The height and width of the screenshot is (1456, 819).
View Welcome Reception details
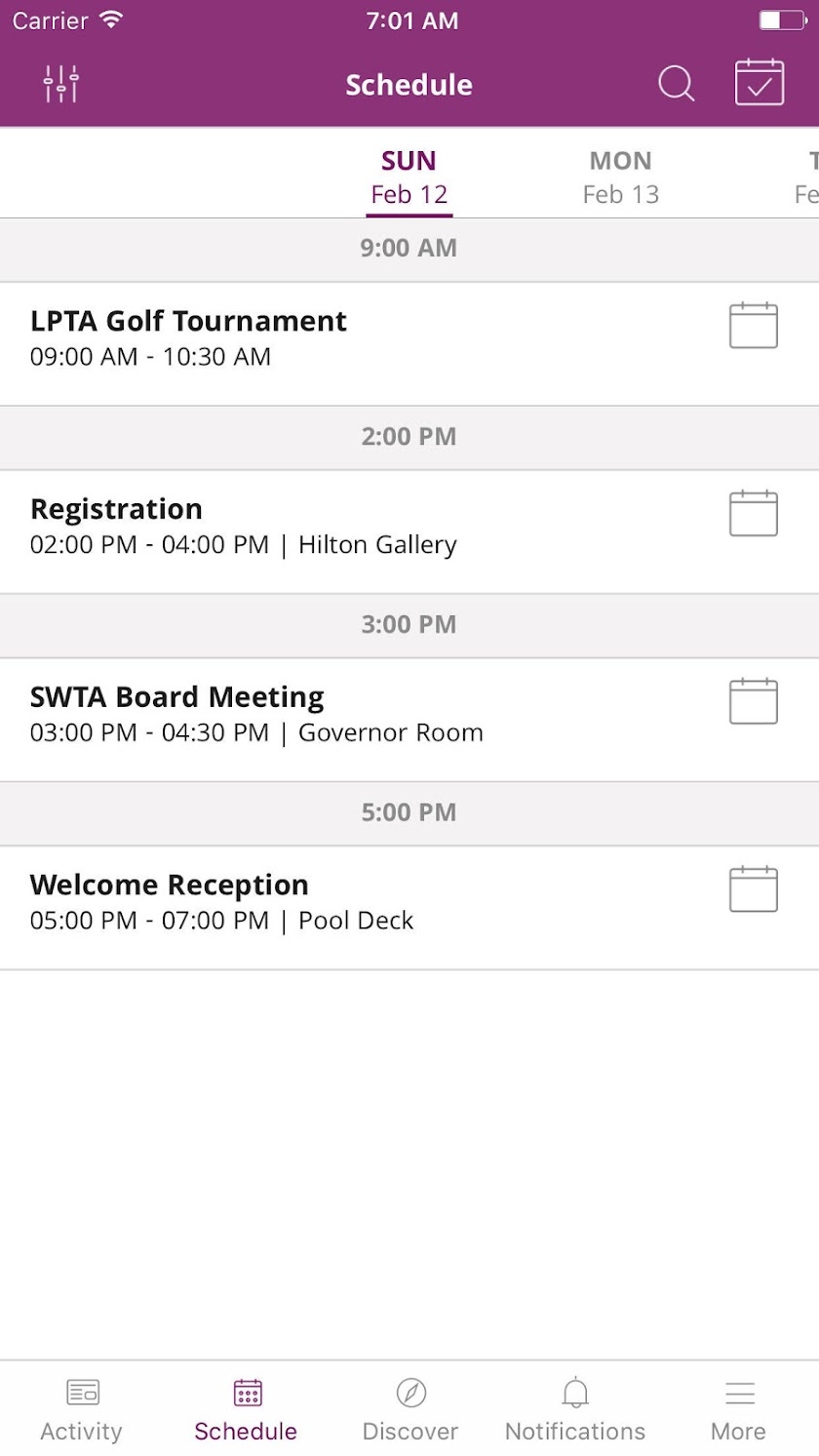[x=292, y=903]
